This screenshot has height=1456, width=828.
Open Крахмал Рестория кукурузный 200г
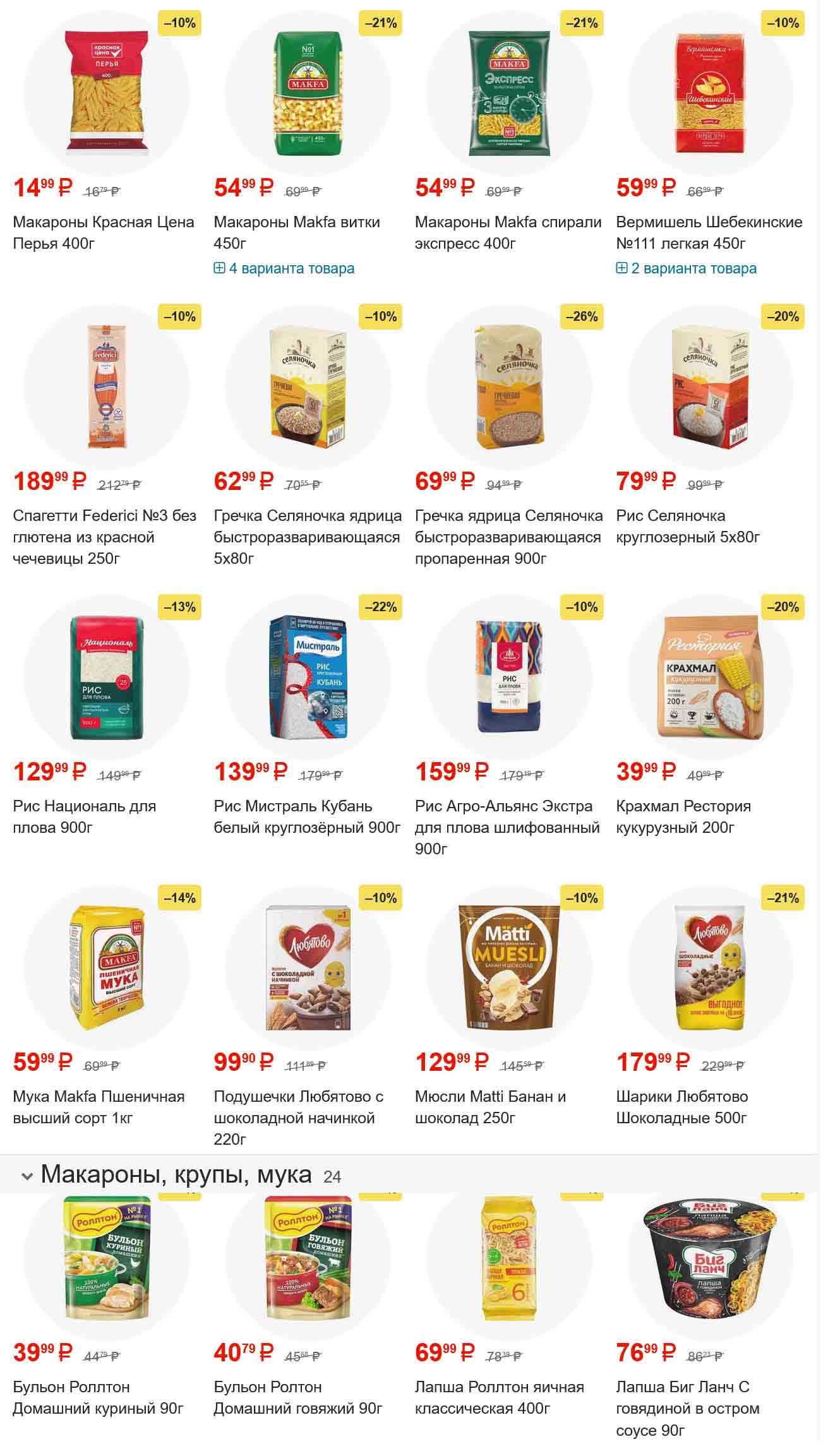click(683, 816)
